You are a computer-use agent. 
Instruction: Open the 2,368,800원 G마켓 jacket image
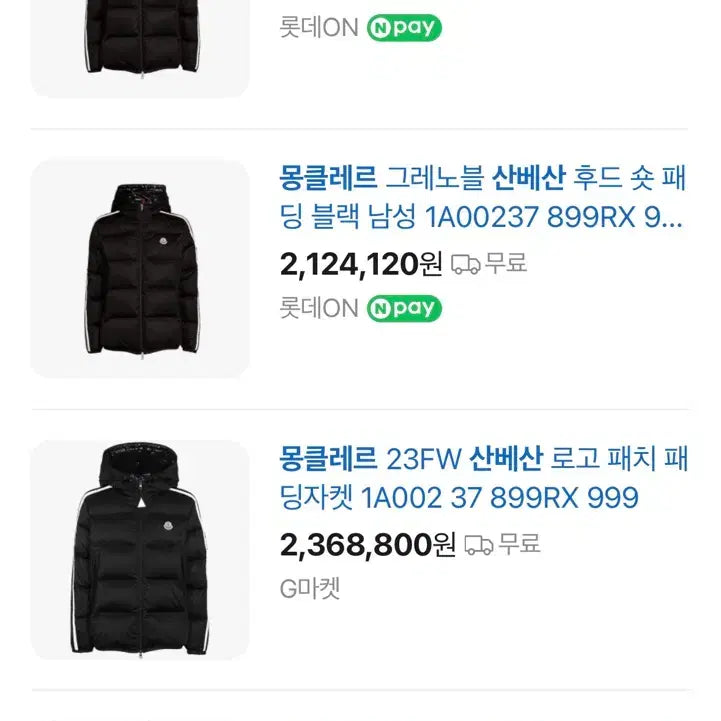[x=140, y=549]
